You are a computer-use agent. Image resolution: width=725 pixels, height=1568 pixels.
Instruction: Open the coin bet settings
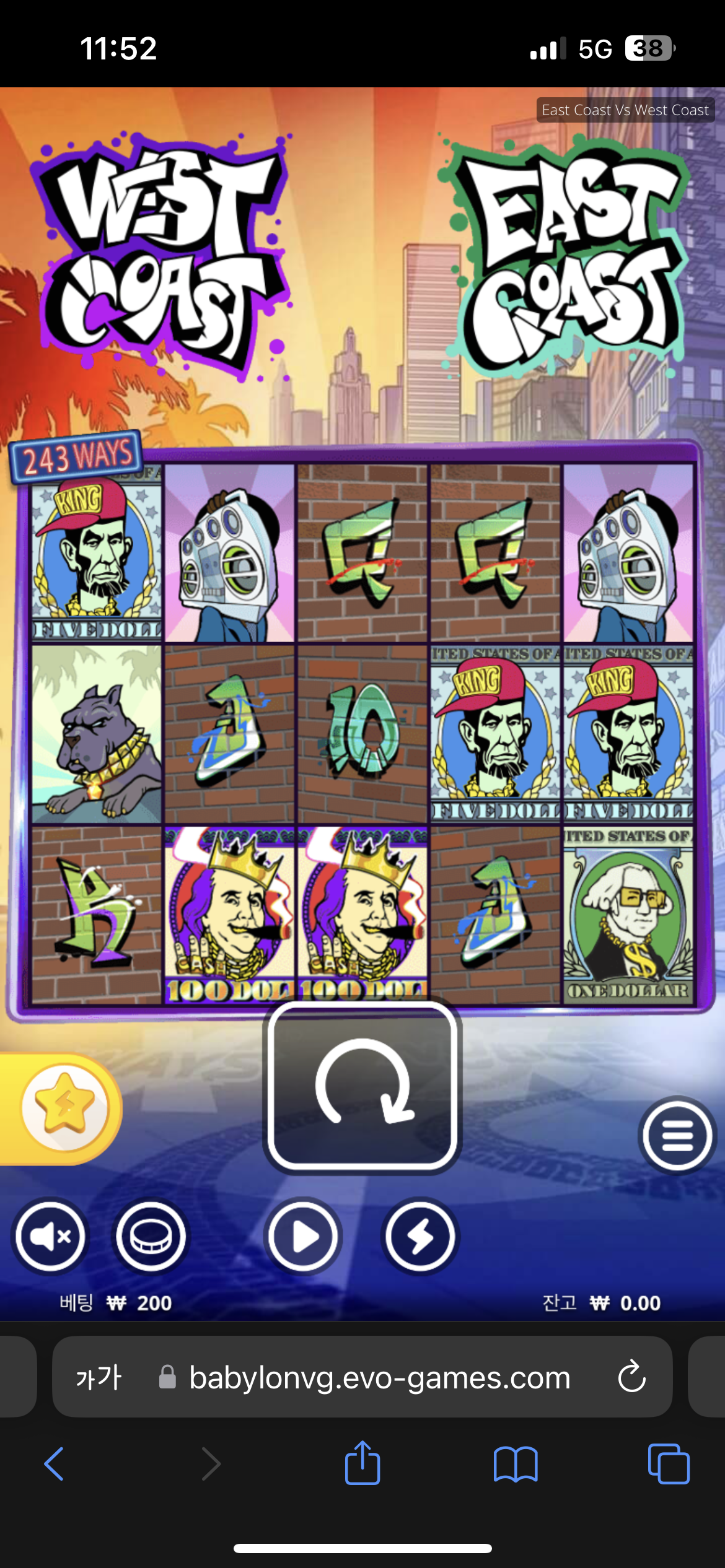[151, 1237]
